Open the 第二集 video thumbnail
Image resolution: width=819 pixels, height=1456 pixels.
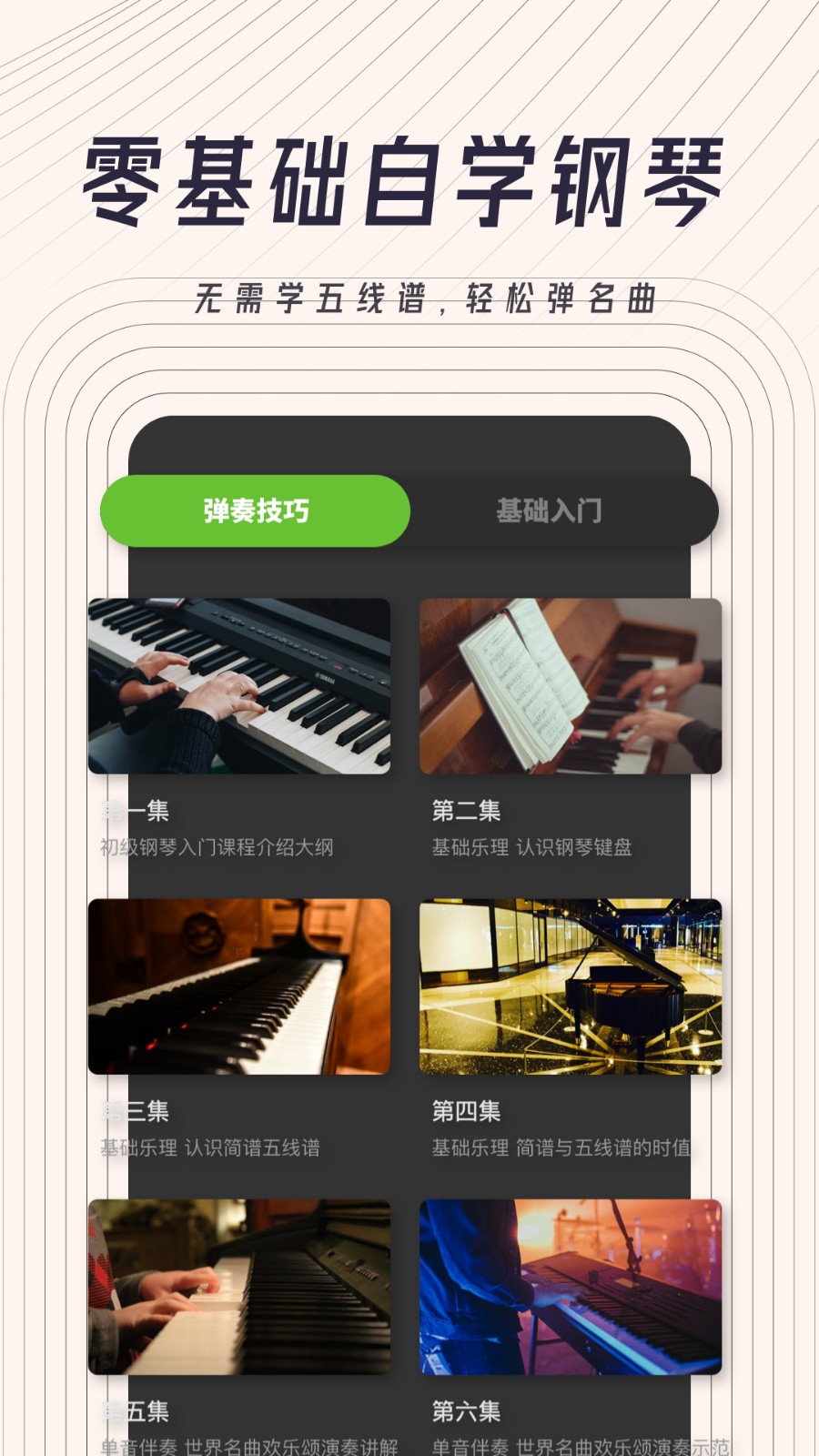[x=571, y=685]
